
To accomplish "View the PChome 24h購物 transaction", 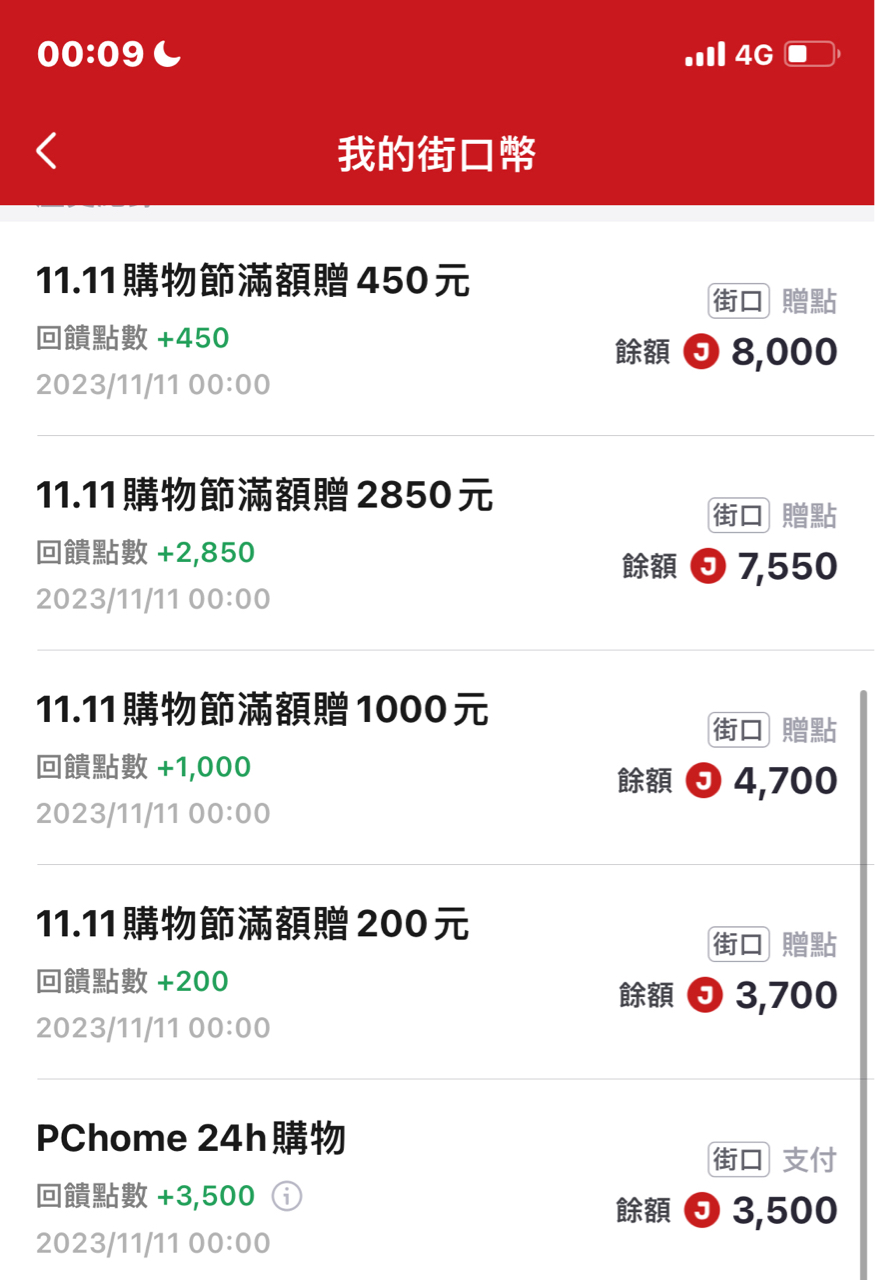I will point(191,1139).
